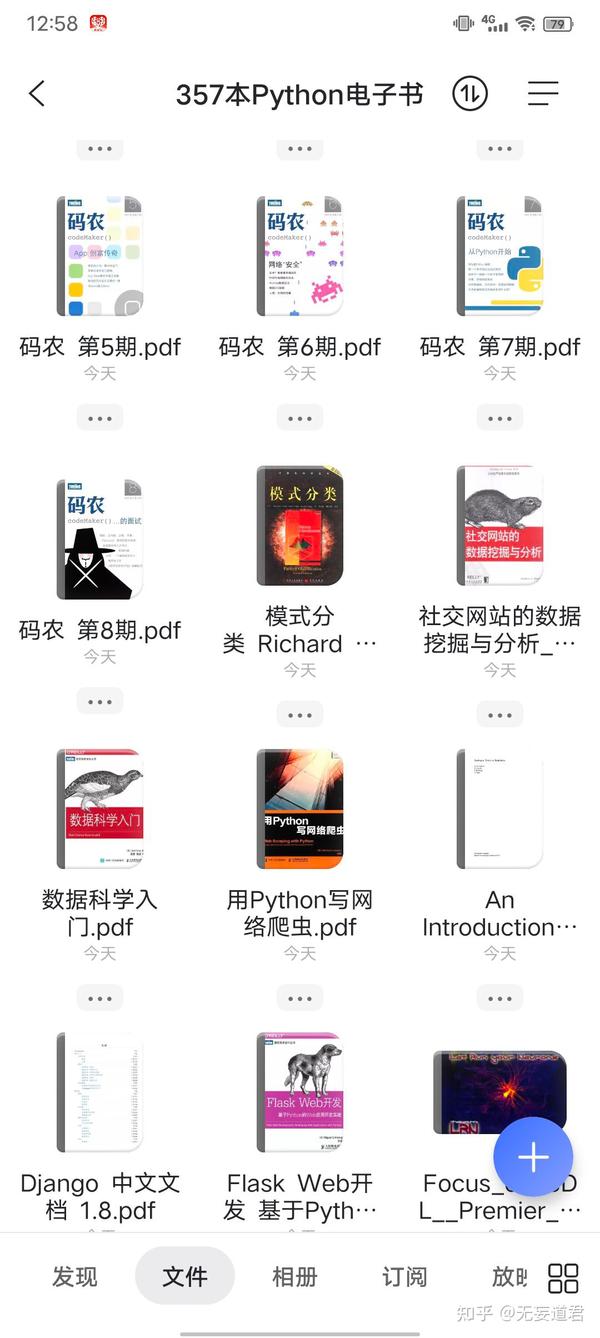Open 码农 第8期.pdf
600x1338 pixels.
(100, 540)
